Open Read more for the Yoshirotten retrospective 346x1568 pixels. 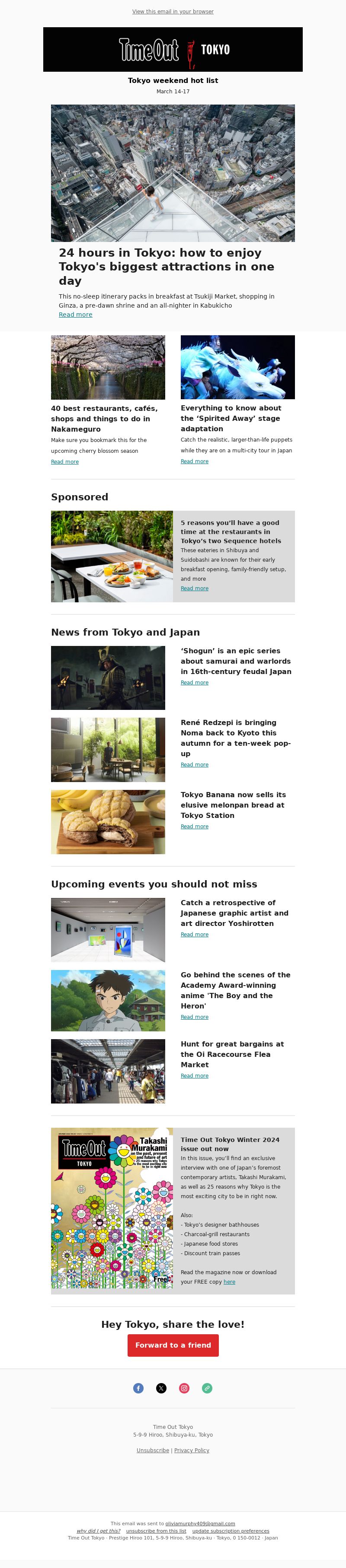point(194,935)
